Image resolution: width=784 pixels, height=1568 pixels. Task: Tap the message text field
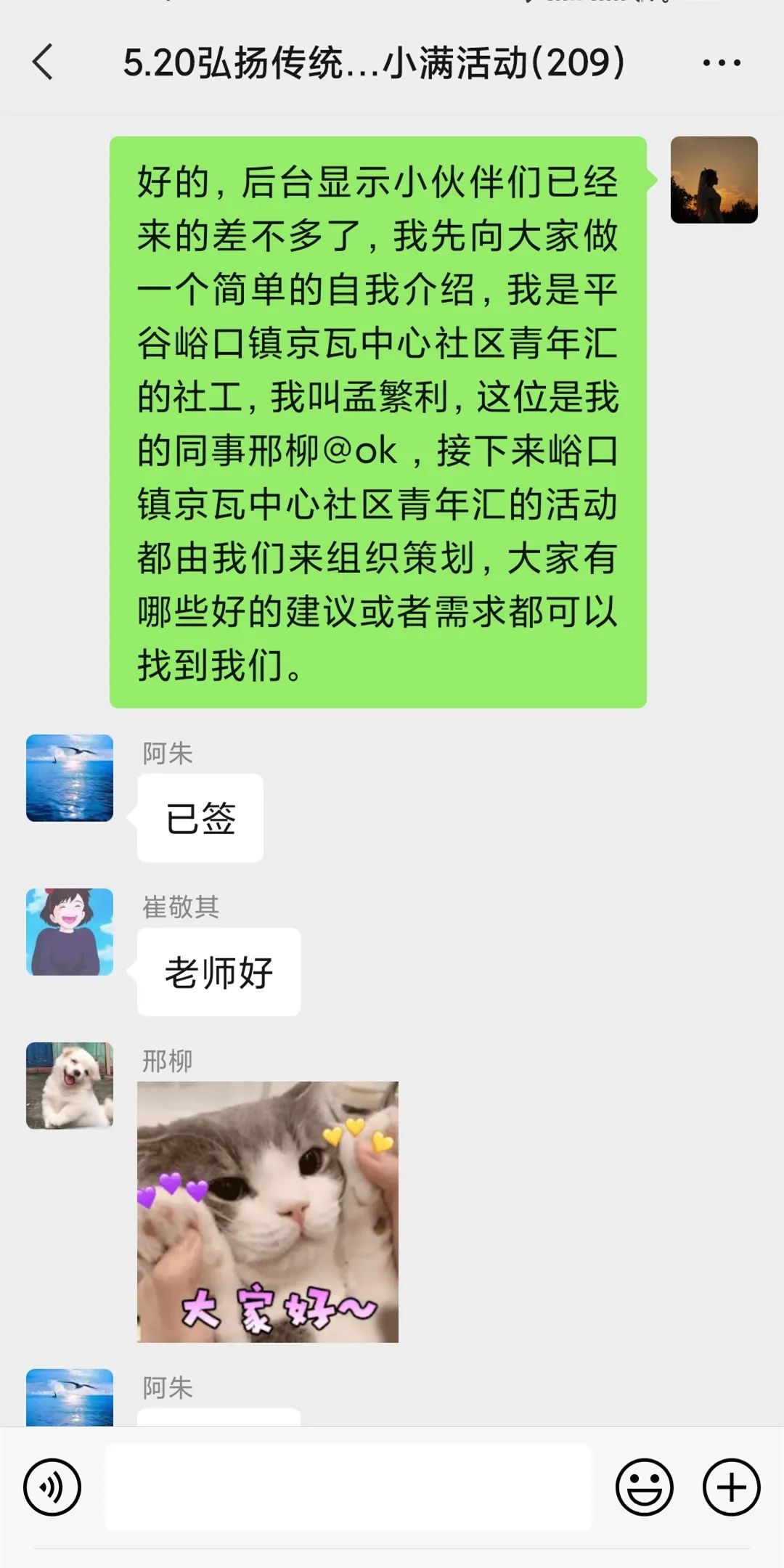[x=348, y=1487]
